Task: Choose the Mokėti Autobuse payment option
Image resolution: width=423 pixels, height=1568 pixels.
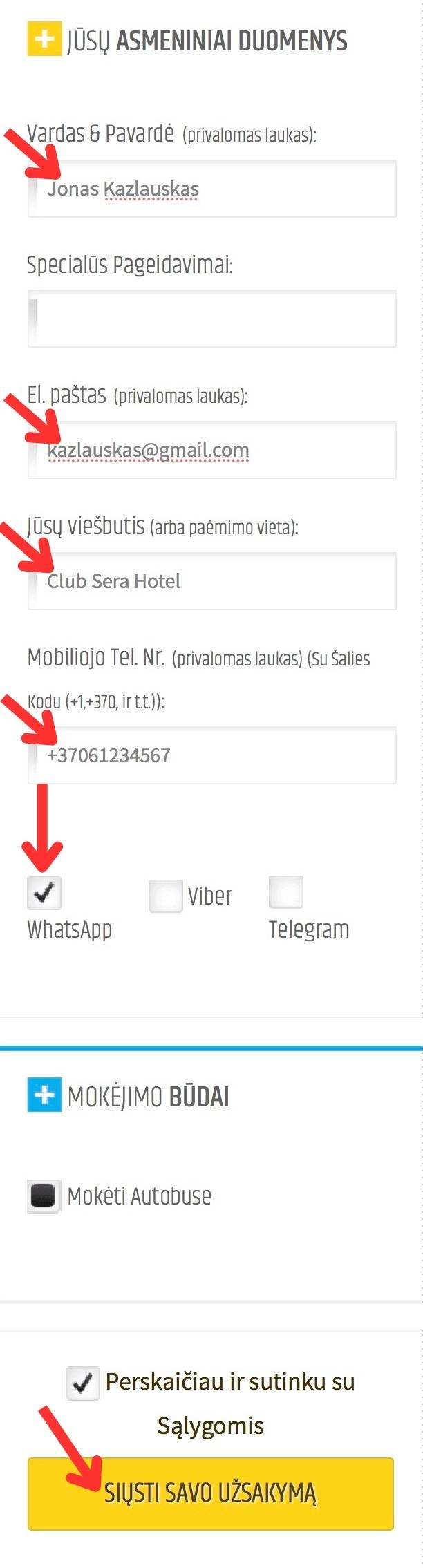Action: (44, 1196)
